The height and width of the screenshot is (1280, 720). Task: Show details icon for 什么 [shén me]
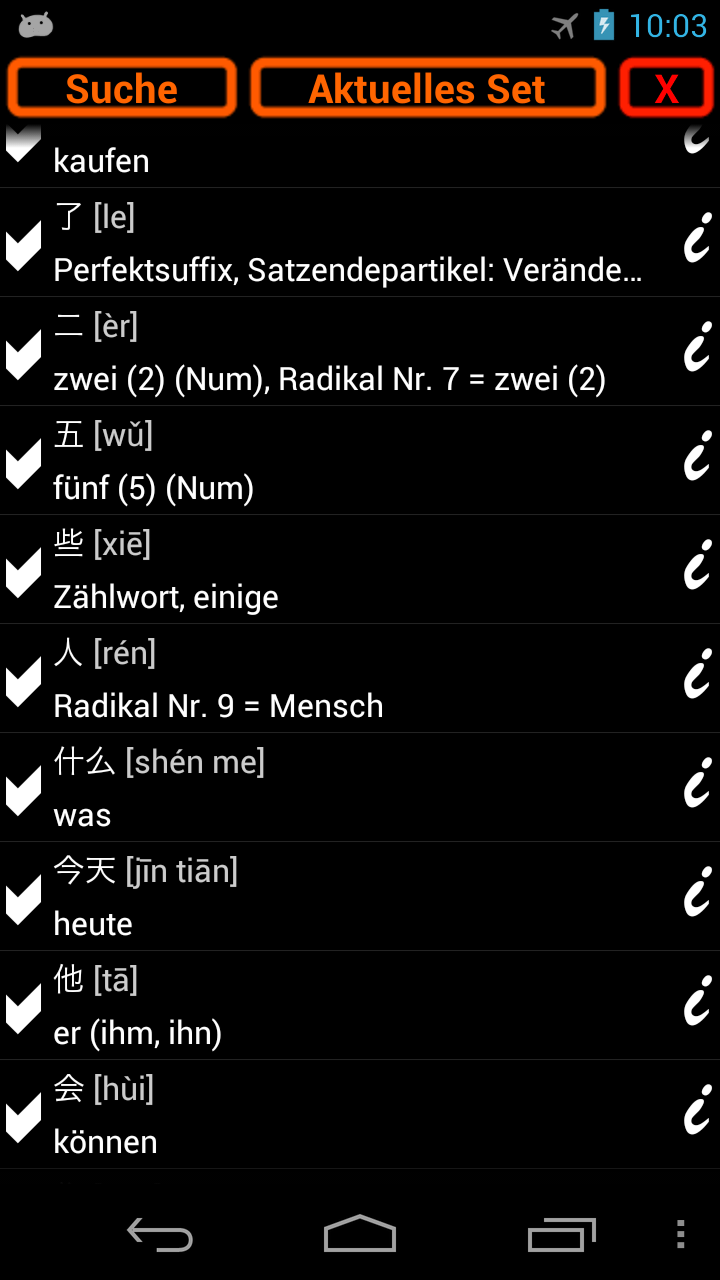pos(696,783)
